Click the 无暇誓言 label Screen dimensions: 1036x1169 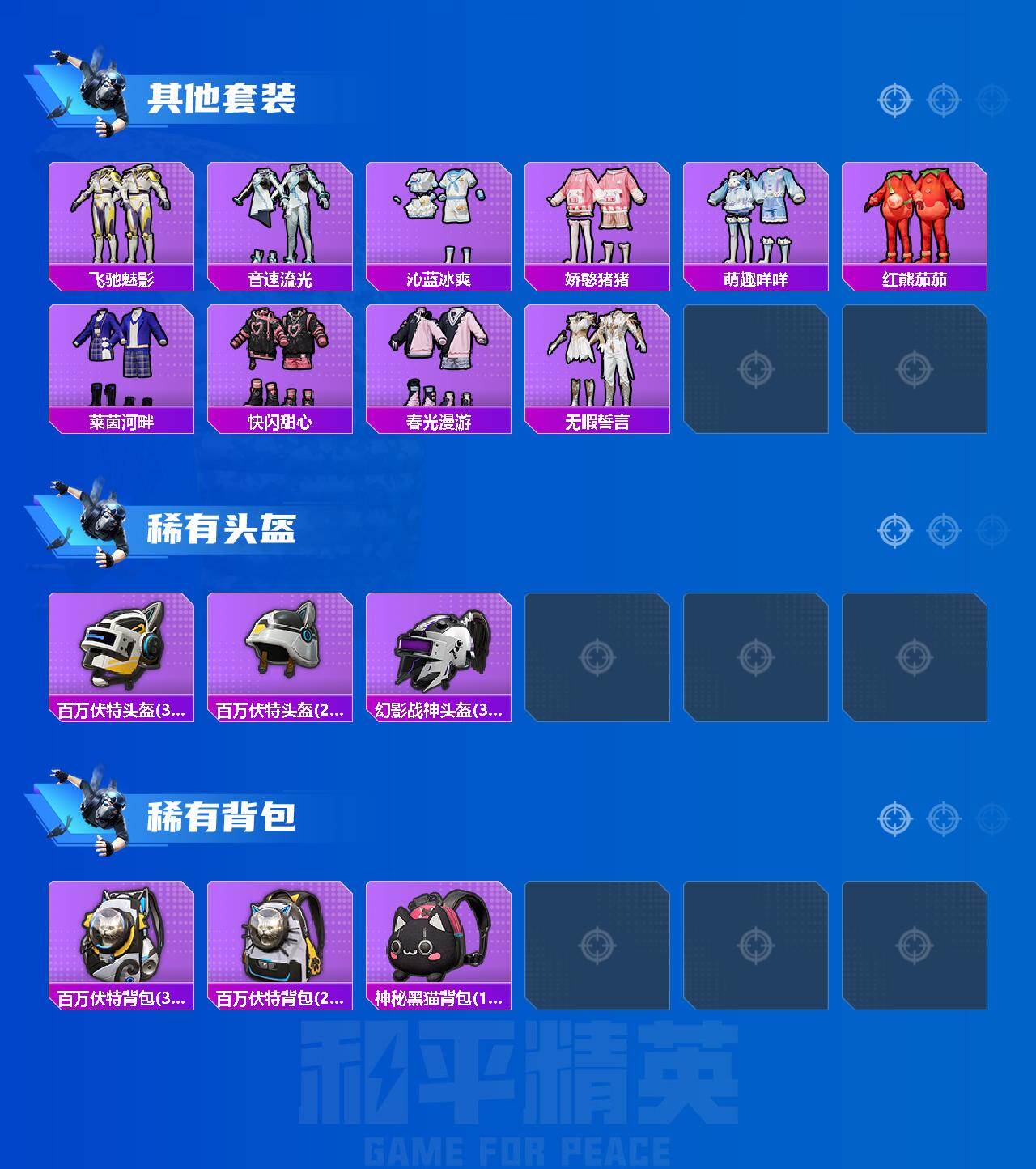click(x=597, y=420)
